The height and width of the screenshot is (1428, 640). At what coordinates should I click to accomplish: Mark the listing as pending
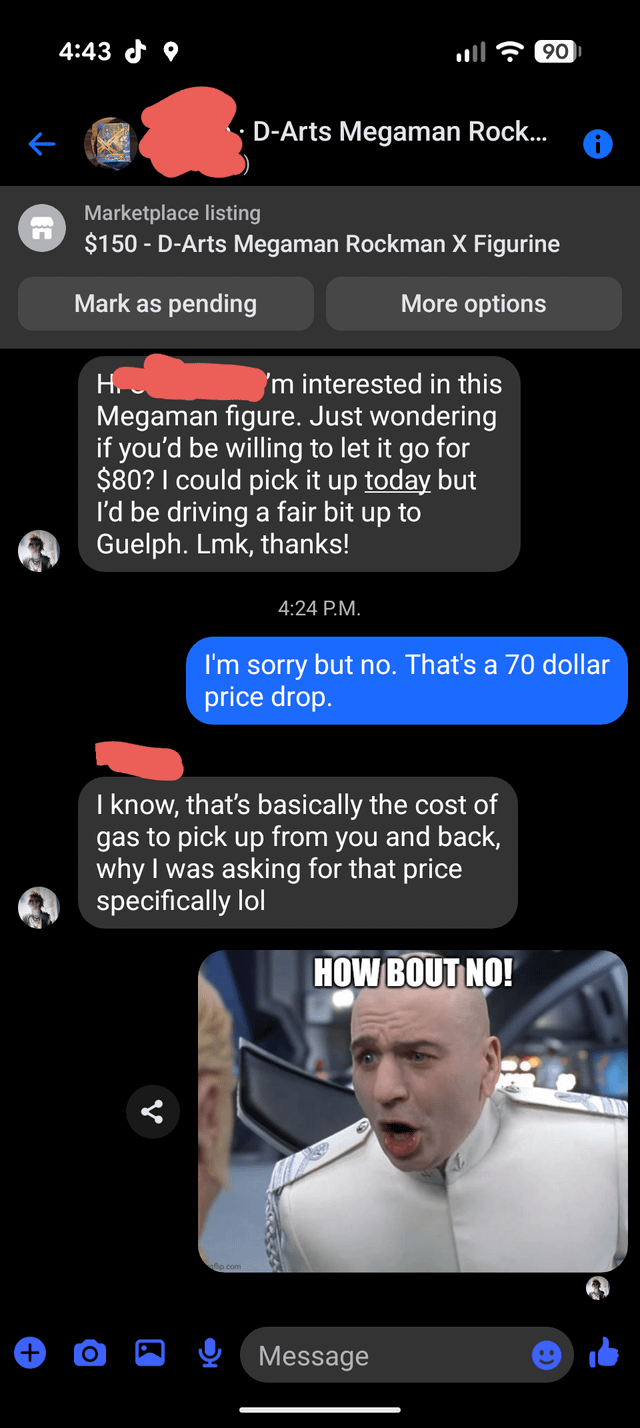[x=166, y=304]
